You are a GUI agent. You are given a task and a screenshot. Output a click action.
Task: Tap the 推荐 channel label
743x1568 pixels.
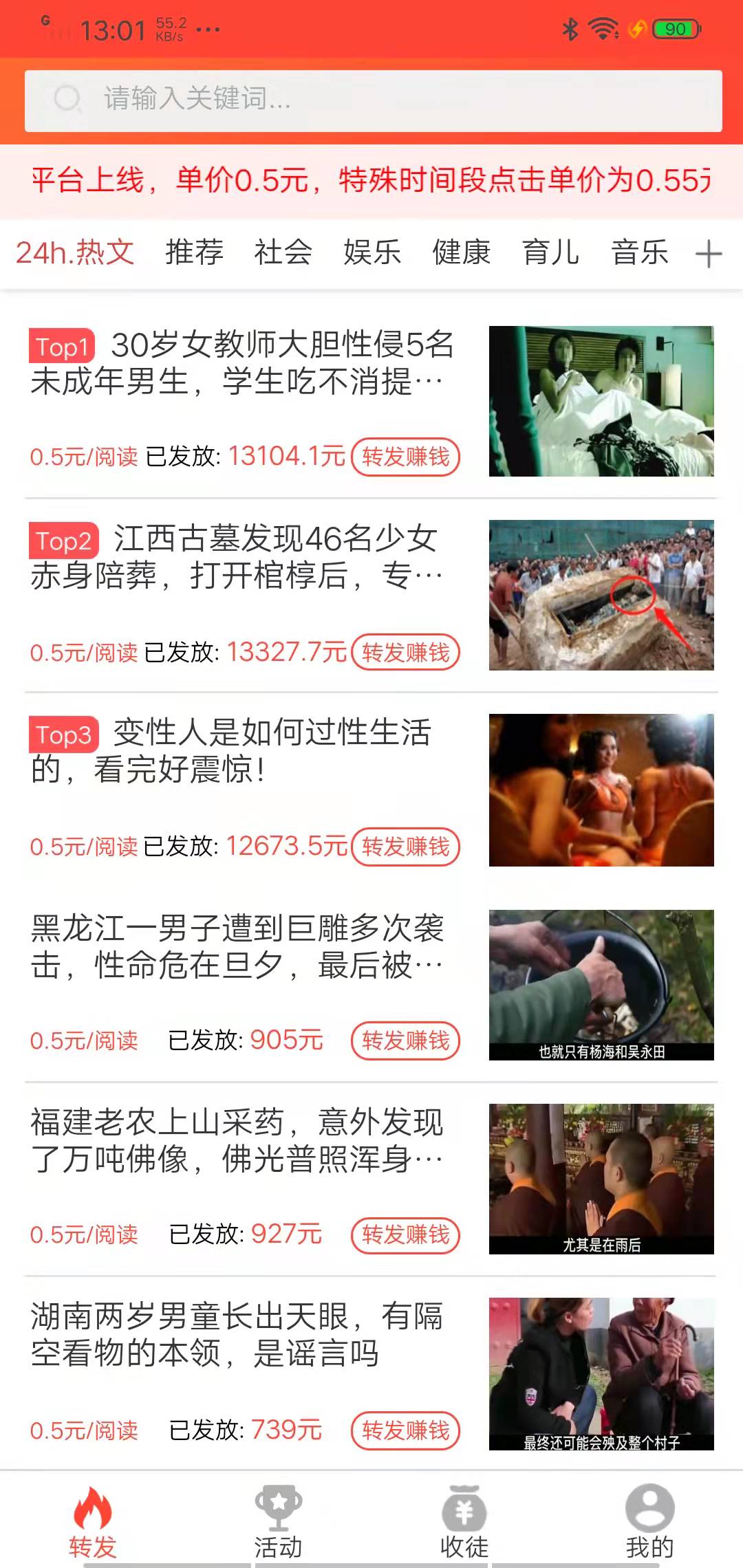(x=193, y=254)
